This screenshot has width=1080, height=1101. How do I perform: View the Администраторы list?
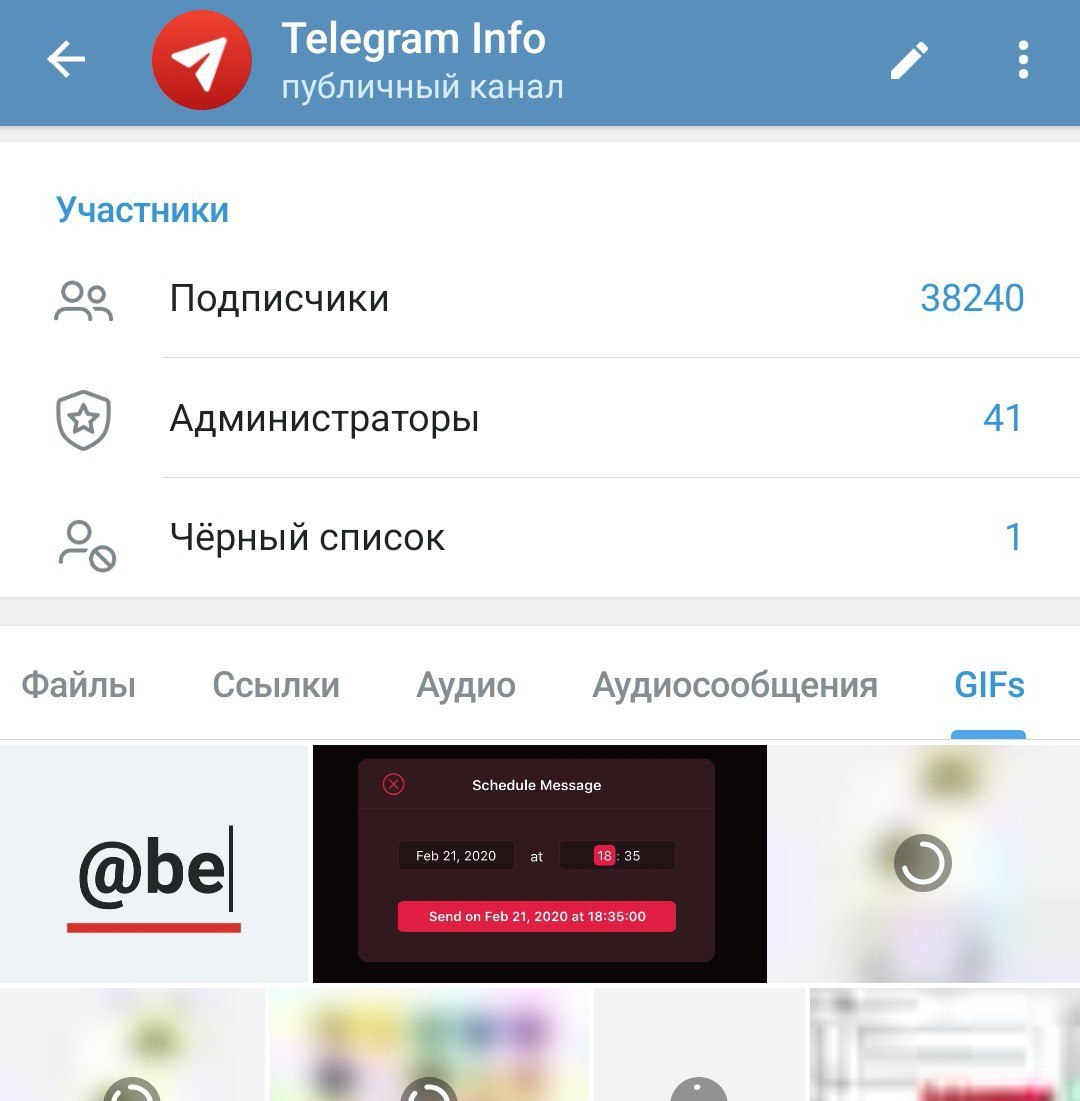[x=540, y=418]
